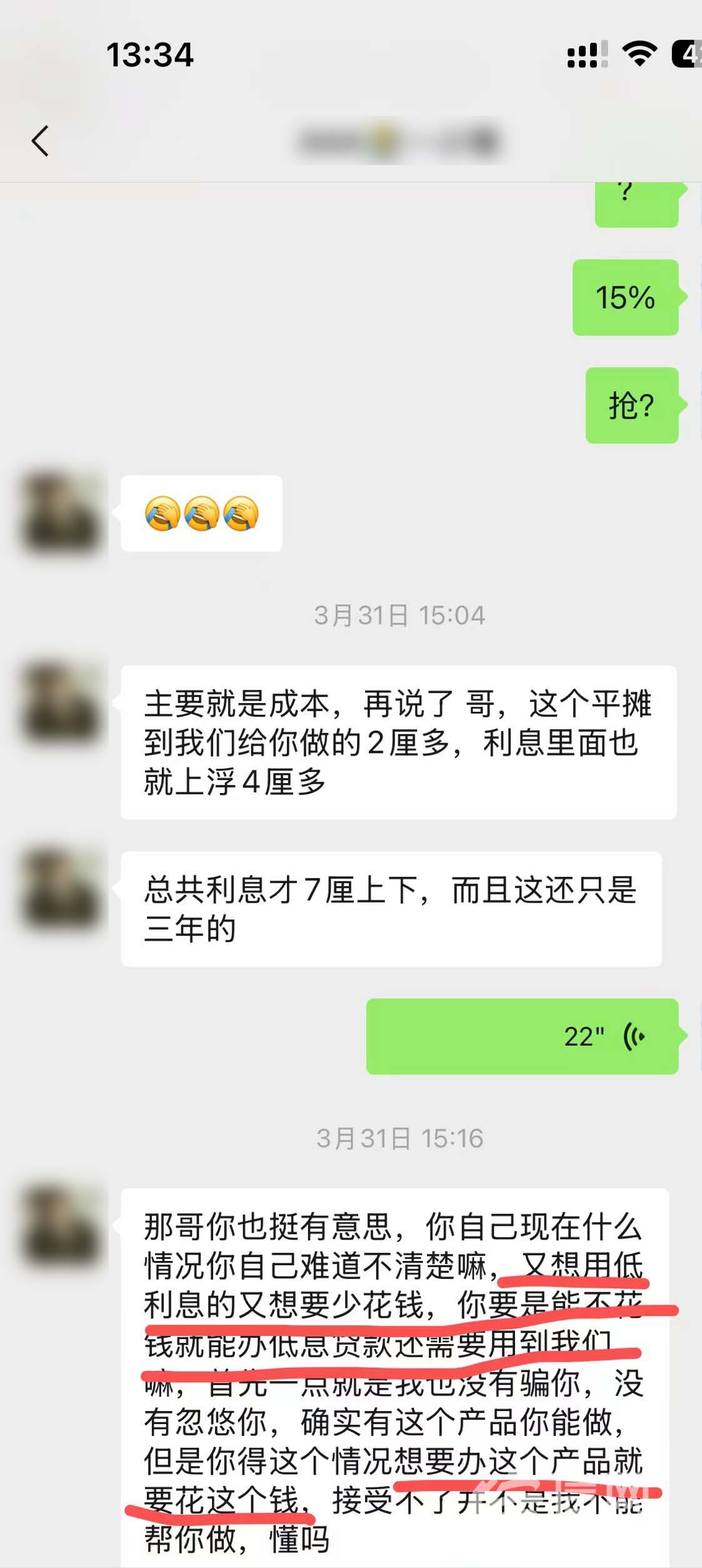Go back to the chat list

40,141
